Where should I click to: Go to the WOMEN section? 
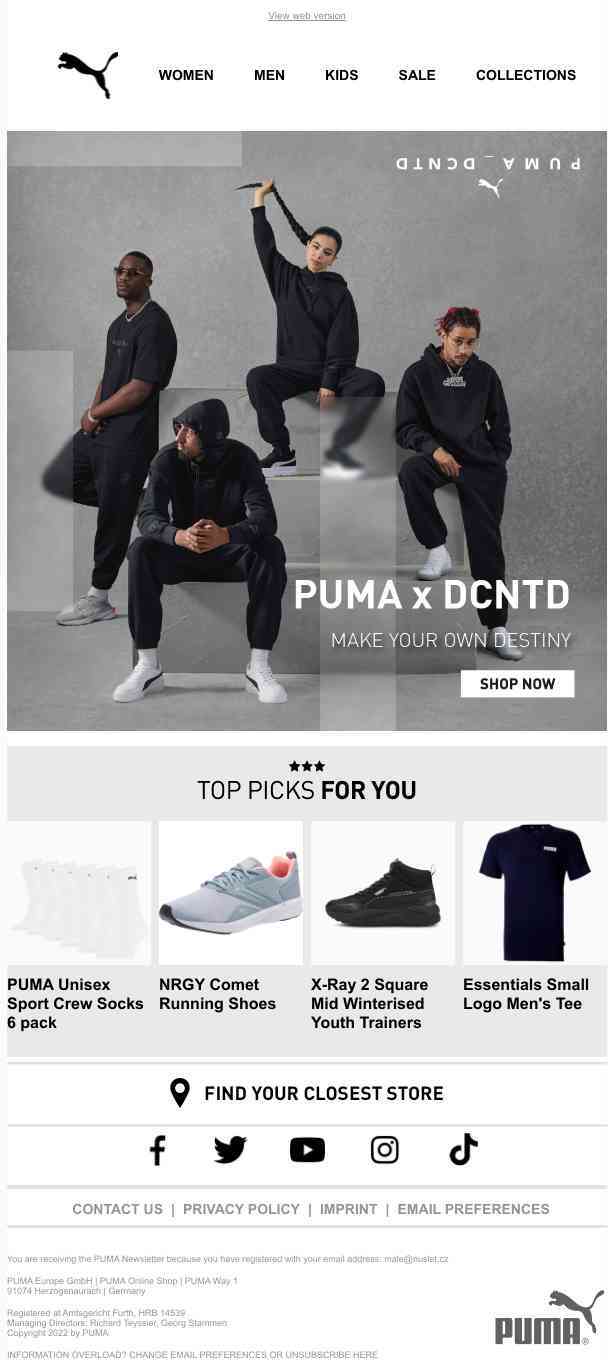(186, 75)
